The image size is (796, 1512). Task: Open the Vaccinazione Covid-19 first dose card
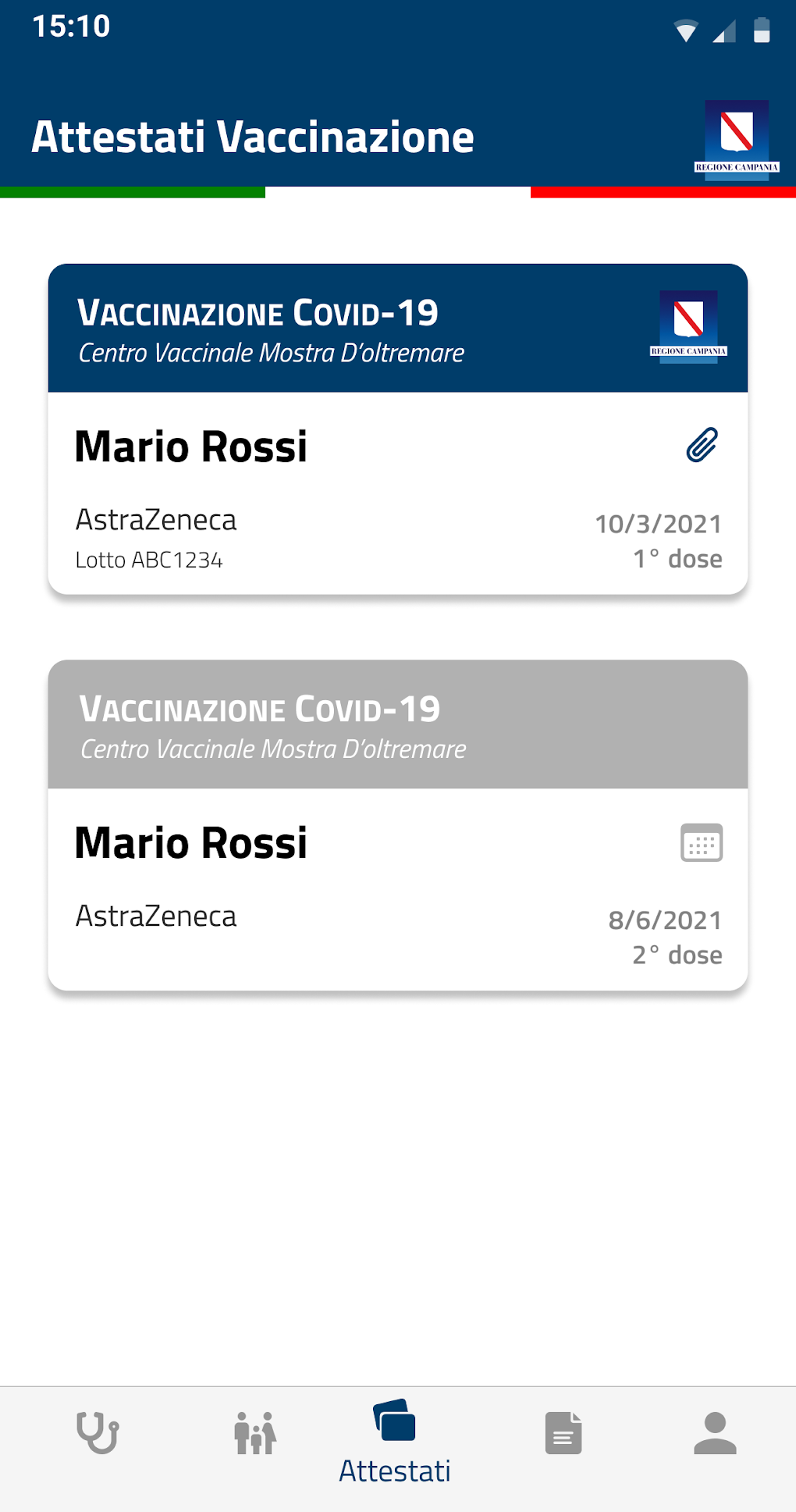point(396,429)
